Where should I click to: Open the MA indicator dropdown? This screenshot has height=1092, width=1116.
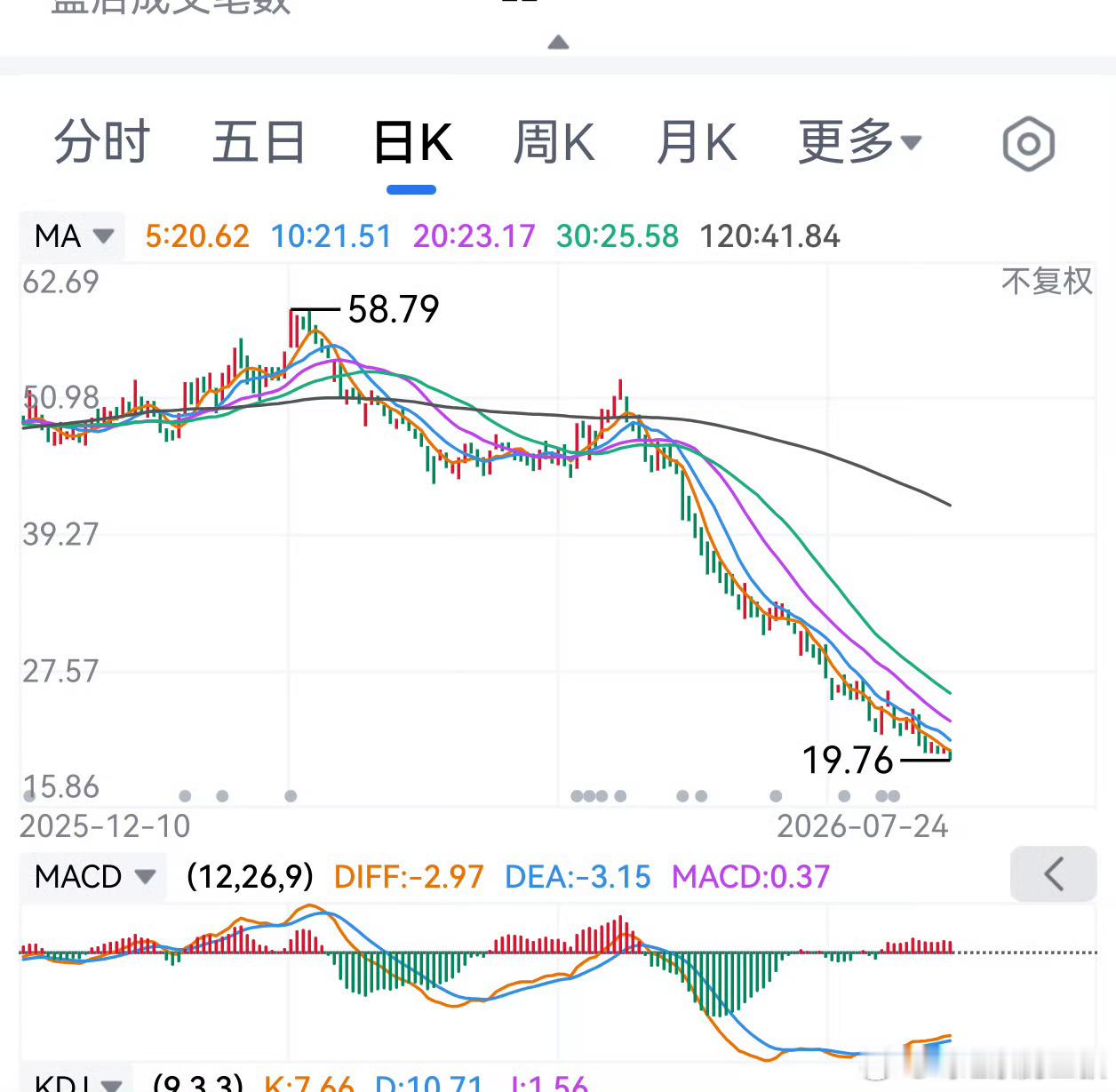[73, 236]
